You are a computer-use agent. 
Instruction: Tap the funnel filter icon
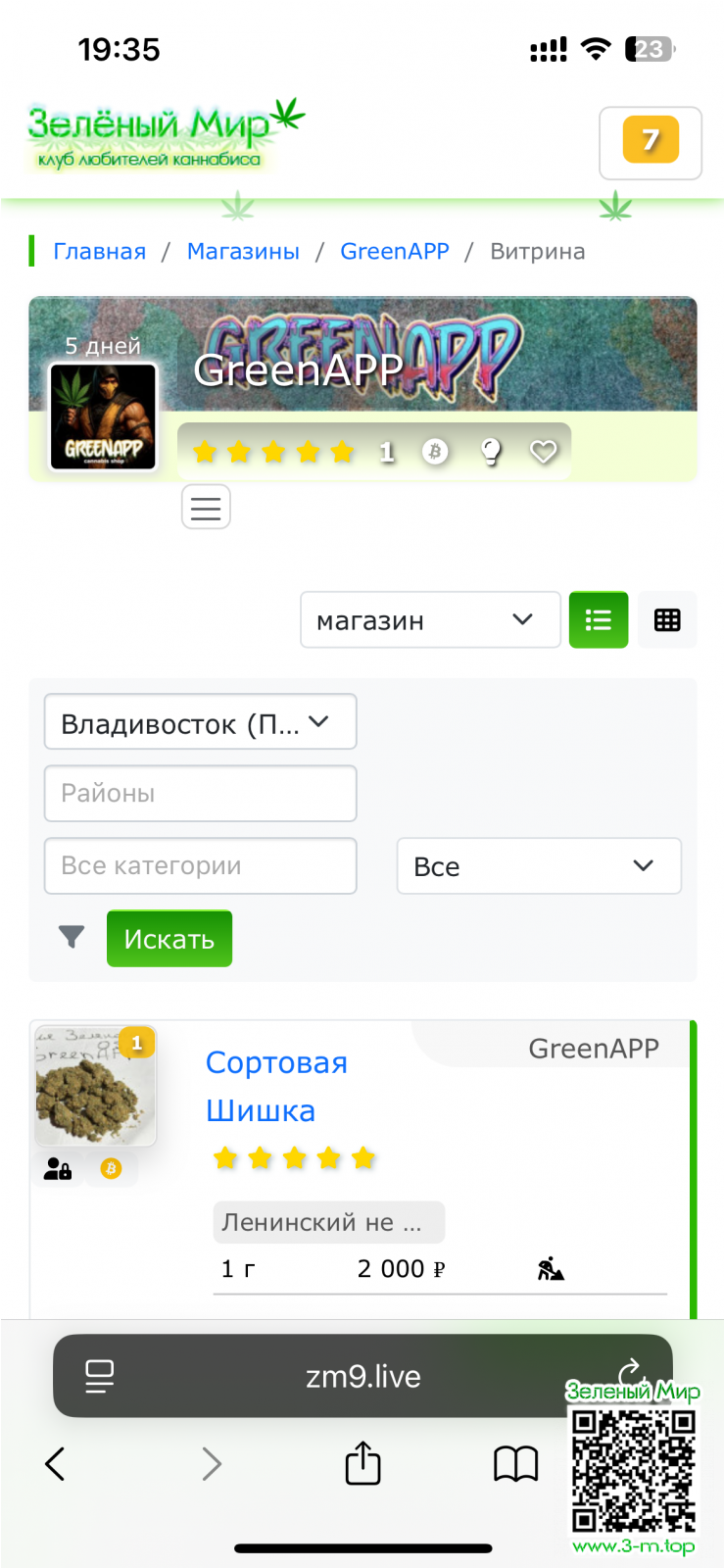click(72, 938)
